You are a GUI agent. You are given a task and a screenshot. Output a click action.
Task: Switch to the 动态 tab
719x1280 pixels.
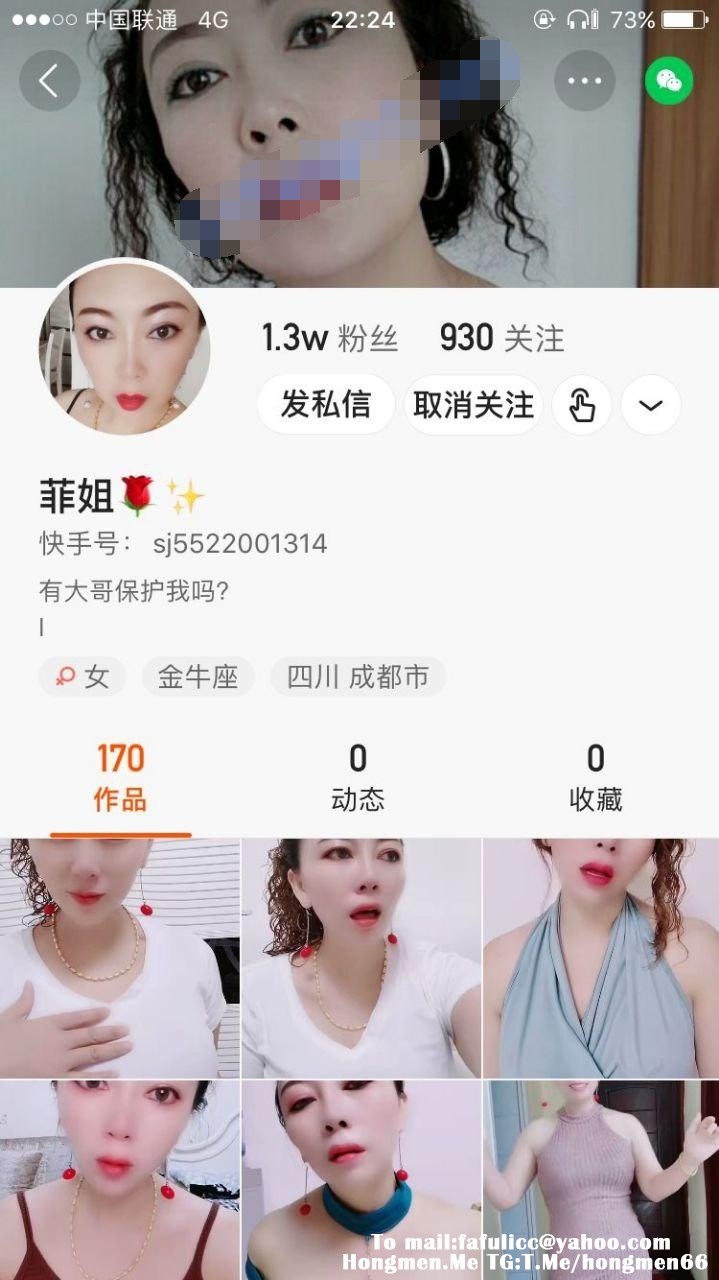click(x=358, y=778)
